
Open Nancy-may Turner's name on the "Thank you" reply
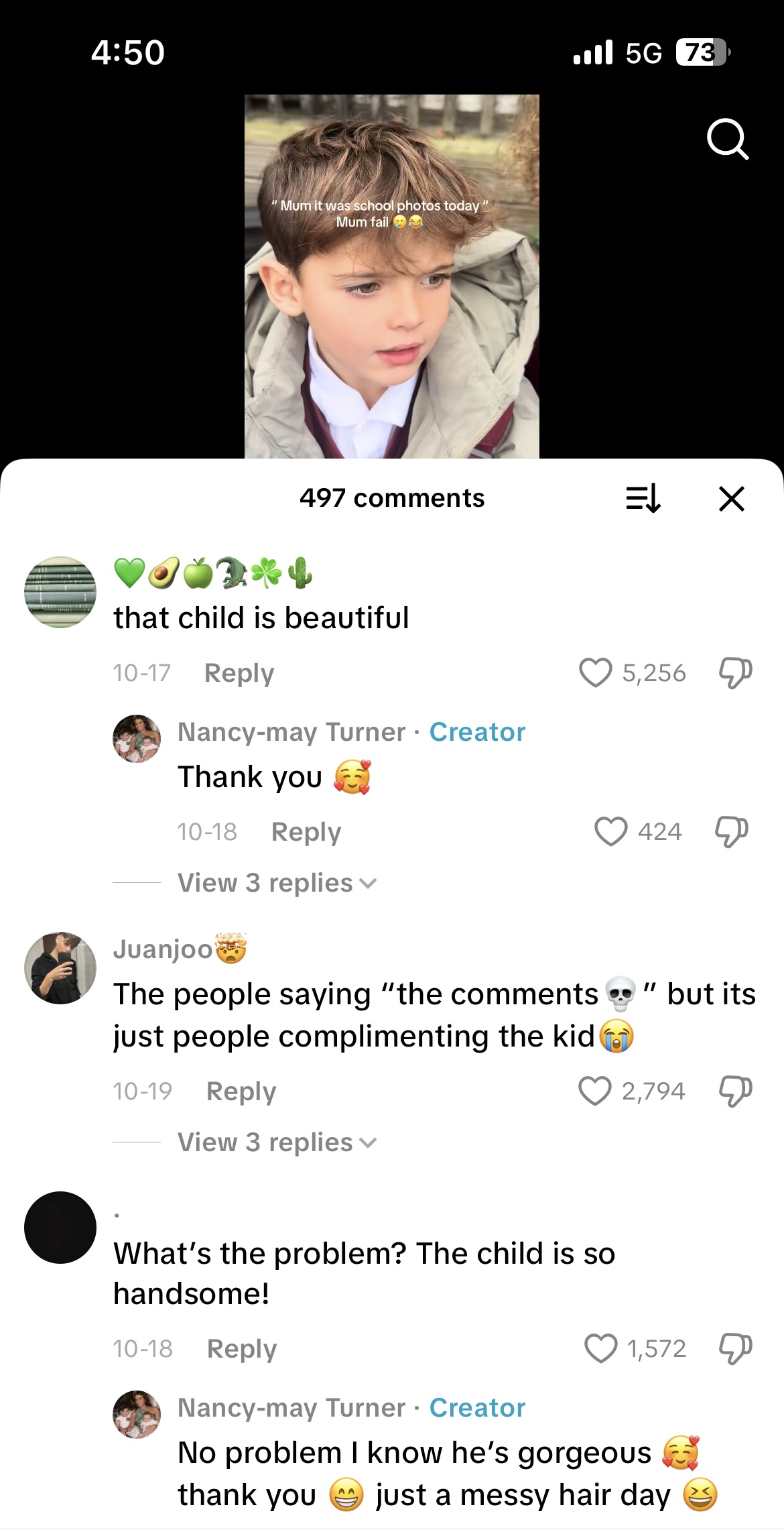pyautogui.click(x=291, y=732)
